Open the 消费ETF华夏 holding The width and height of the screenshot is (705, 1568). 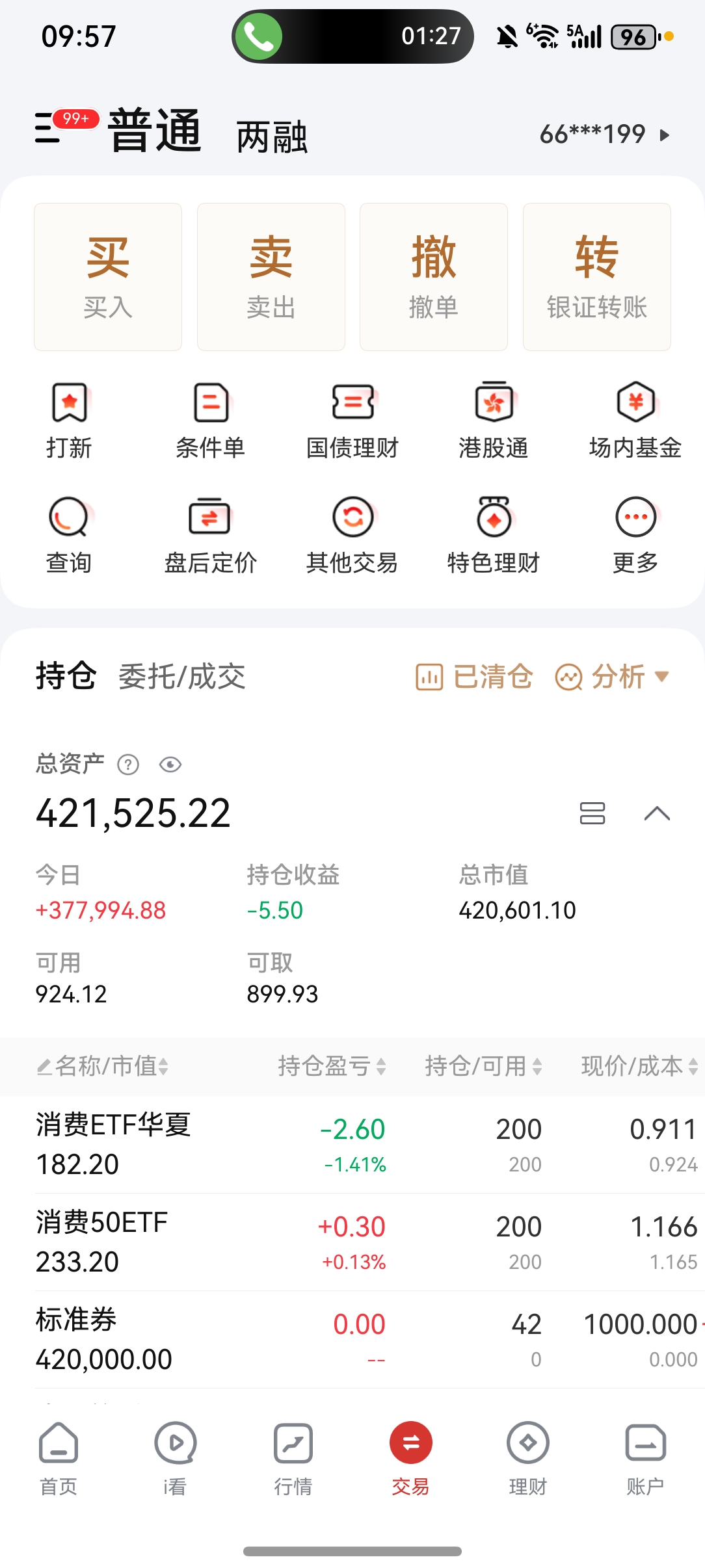point(113,1143)
